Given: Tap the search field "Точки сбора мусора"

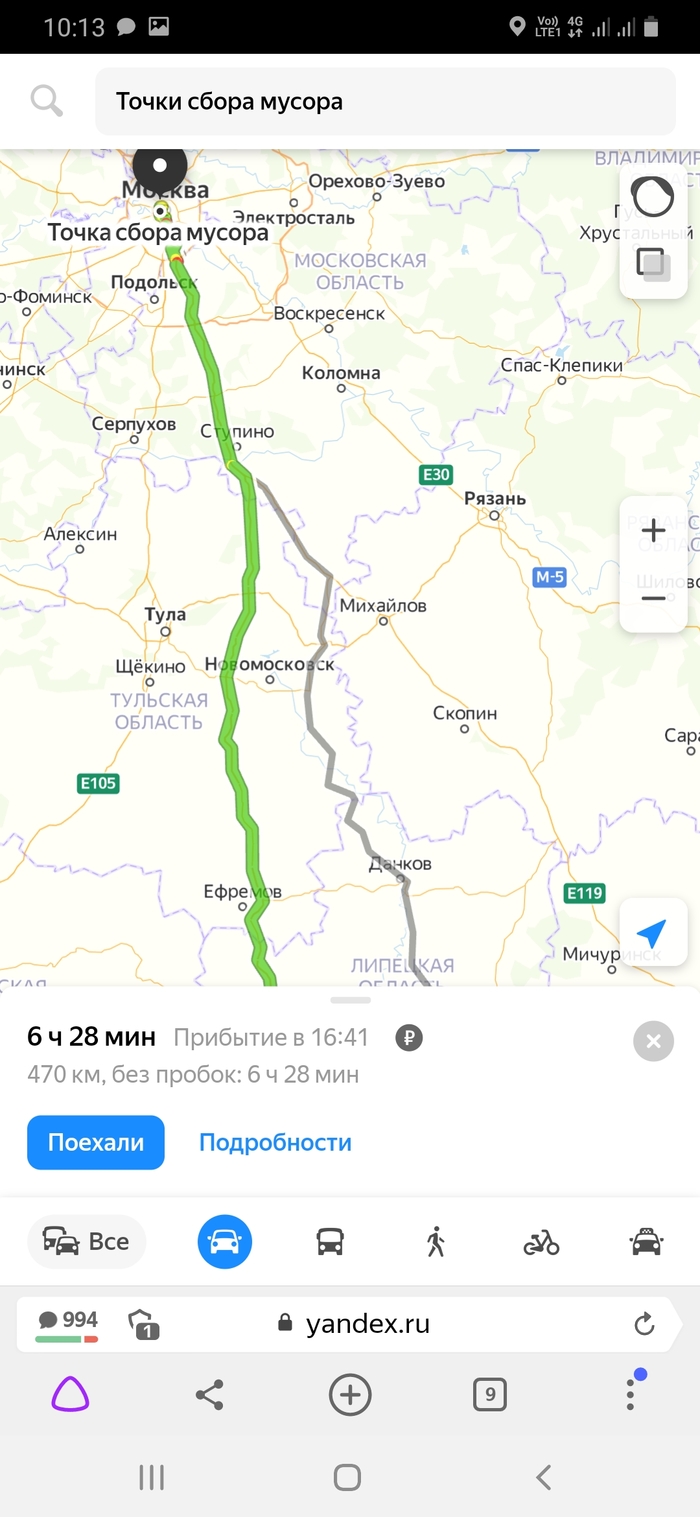Looking at the screenshot, I should pos(385,101).
